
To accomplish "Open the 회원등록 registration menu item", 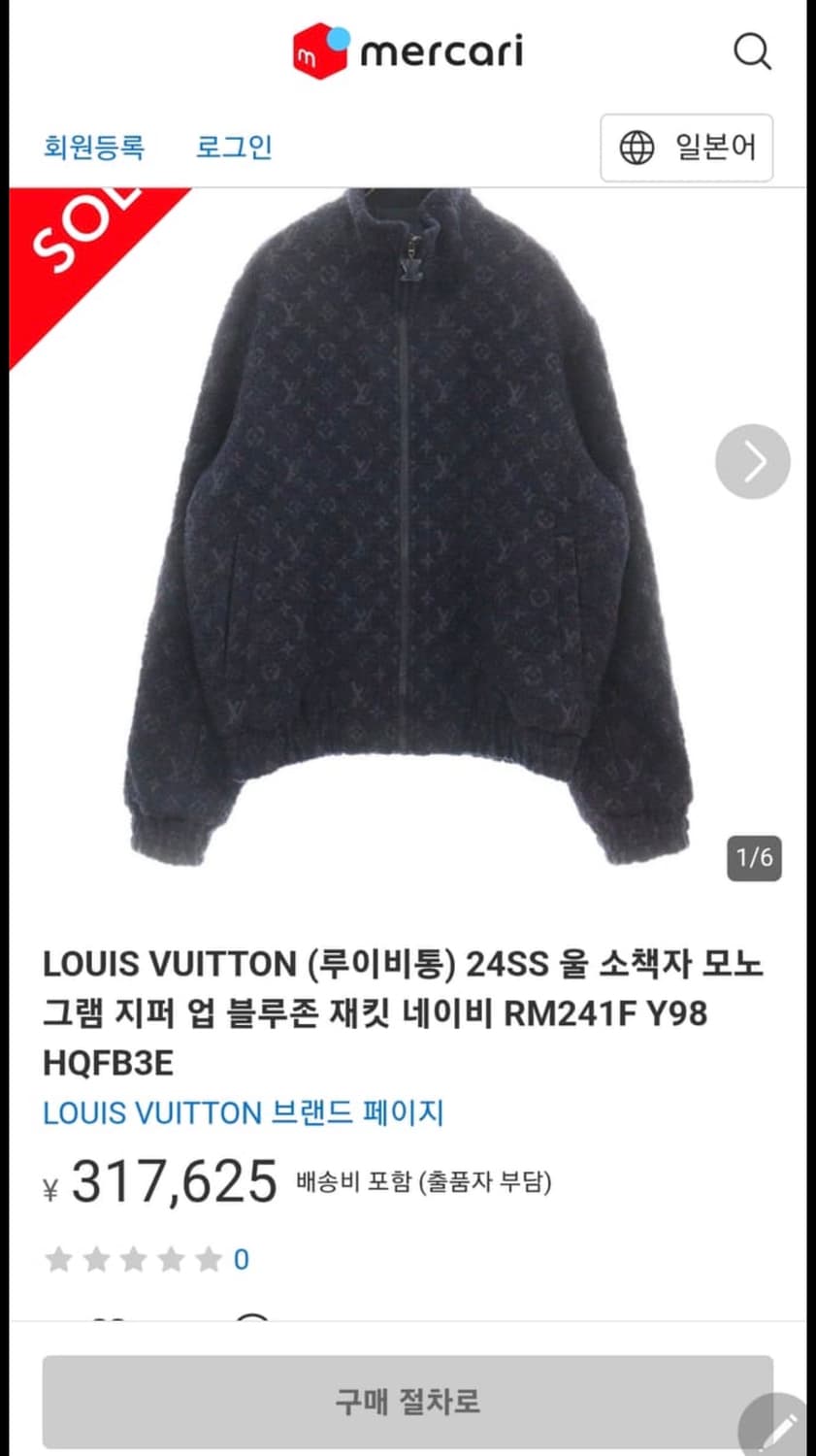I will [92, 148].
